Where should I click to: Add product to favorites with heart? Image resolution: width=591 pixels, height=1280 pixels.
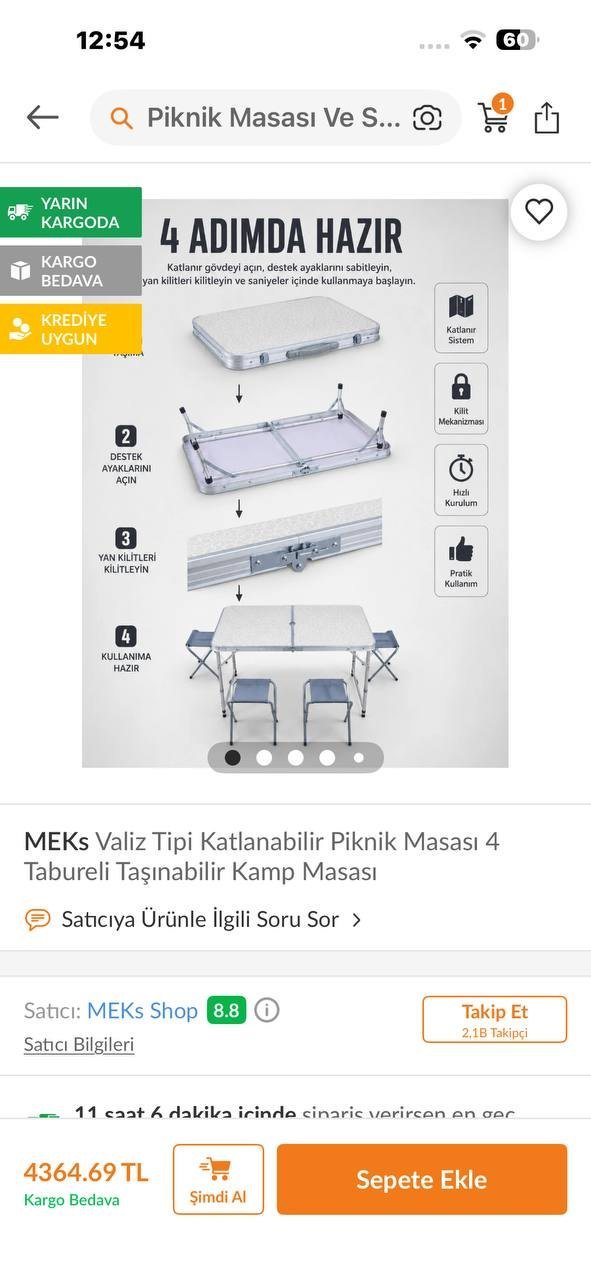(539, 211)
